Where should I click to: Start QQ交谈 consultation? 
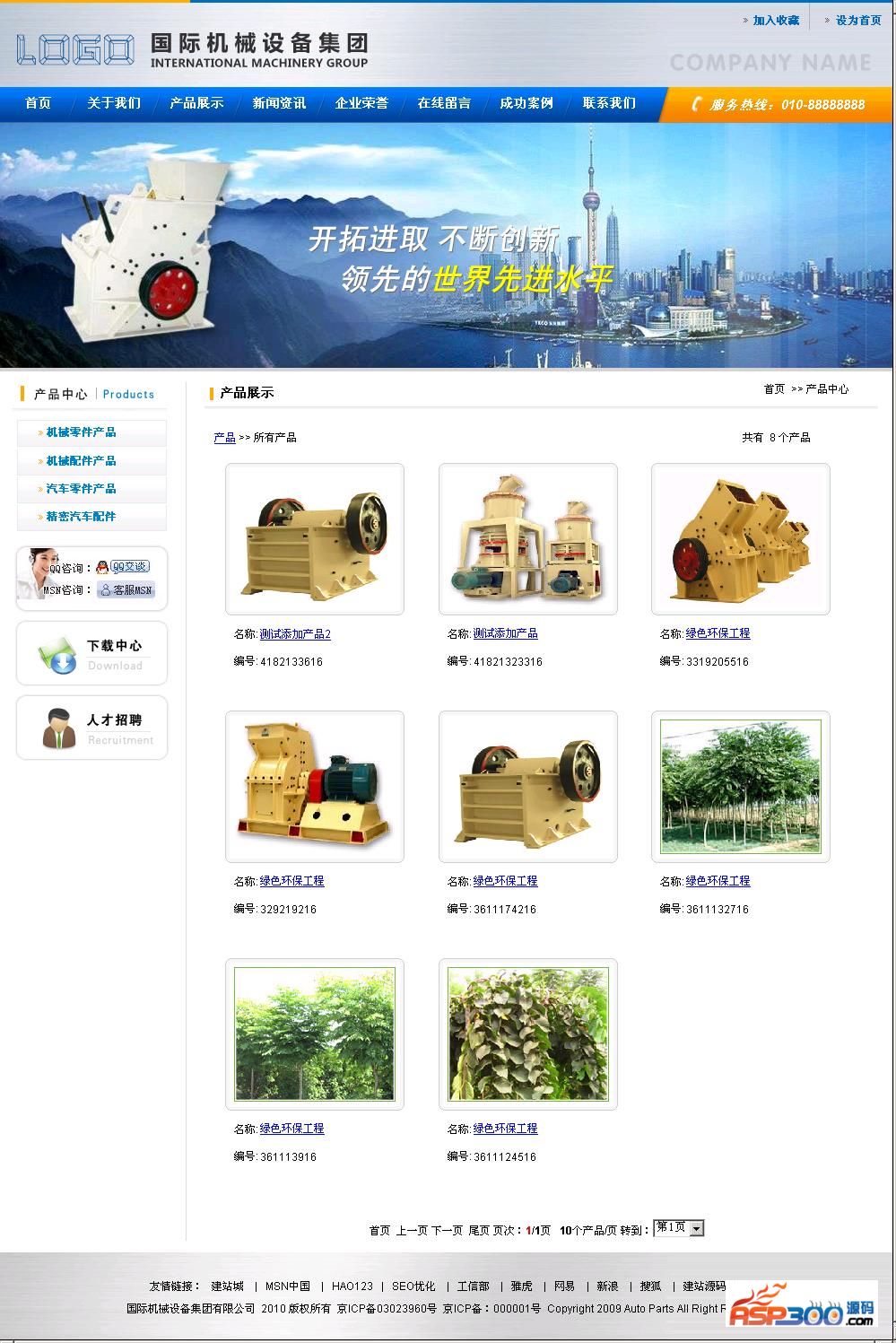[x=129, y=567]
